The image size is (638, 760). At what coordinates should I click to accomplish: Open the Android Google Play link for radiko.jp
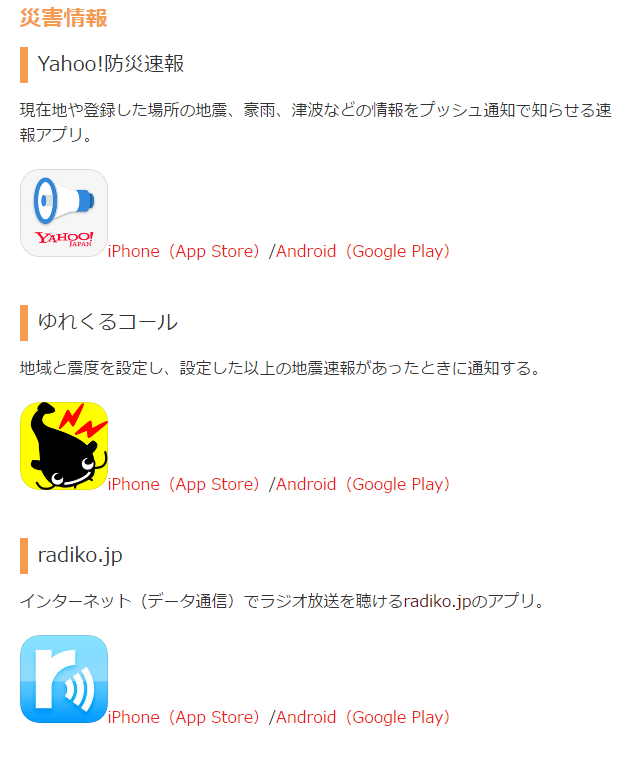click(363, 717)
